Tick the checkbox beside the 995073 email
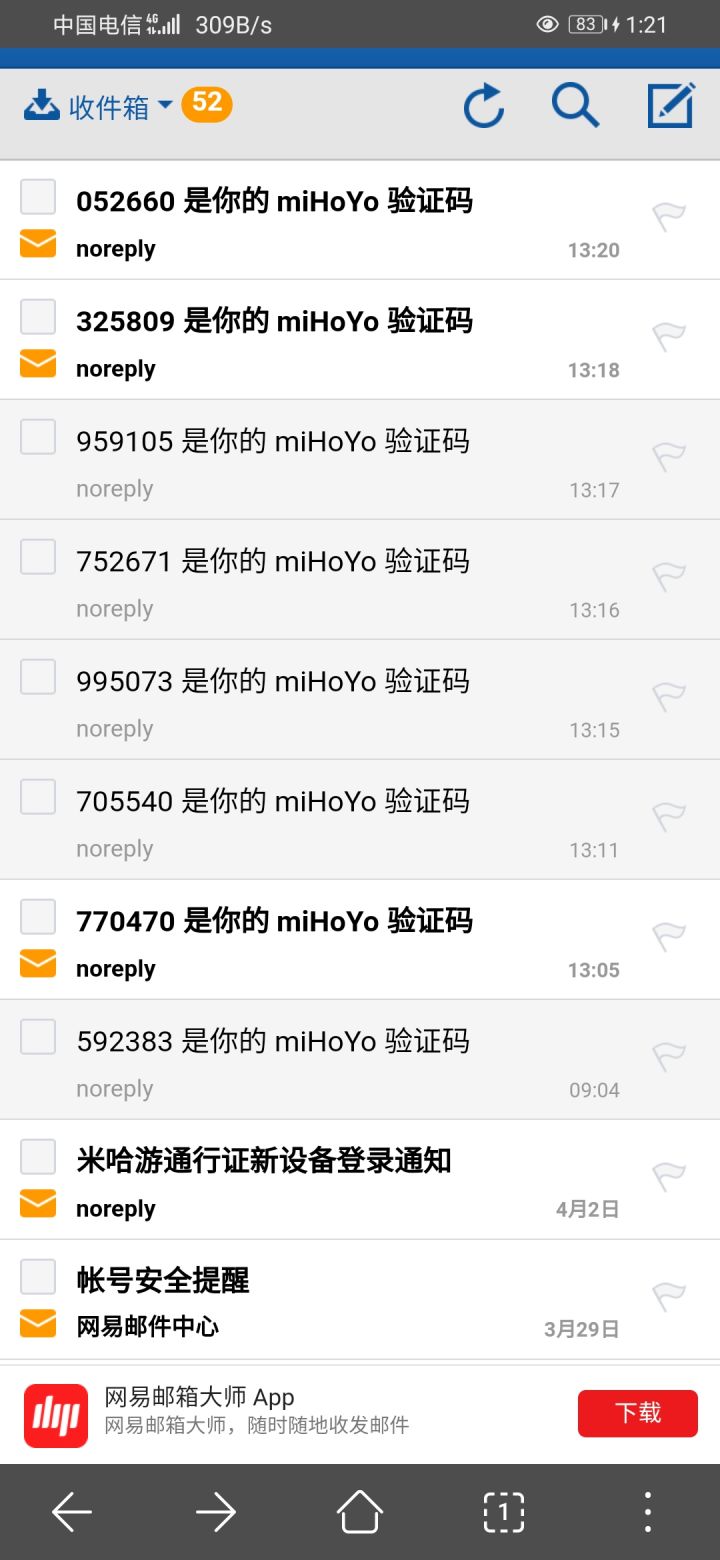This screenshot has height=1560, width=720. coord(38,677)
